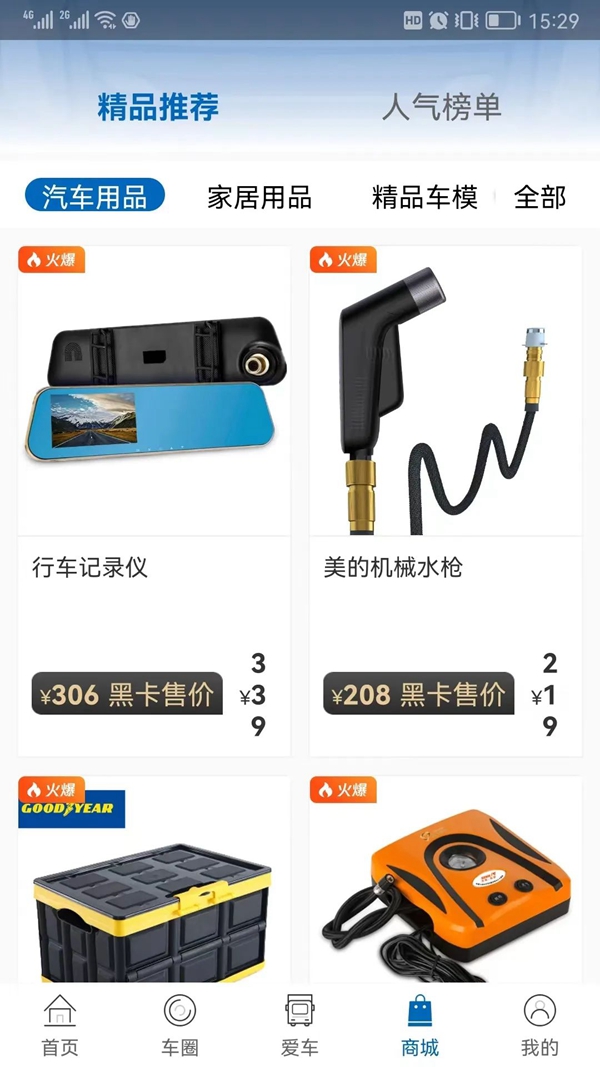Go to the 首页 tab

pos(60,1025)
